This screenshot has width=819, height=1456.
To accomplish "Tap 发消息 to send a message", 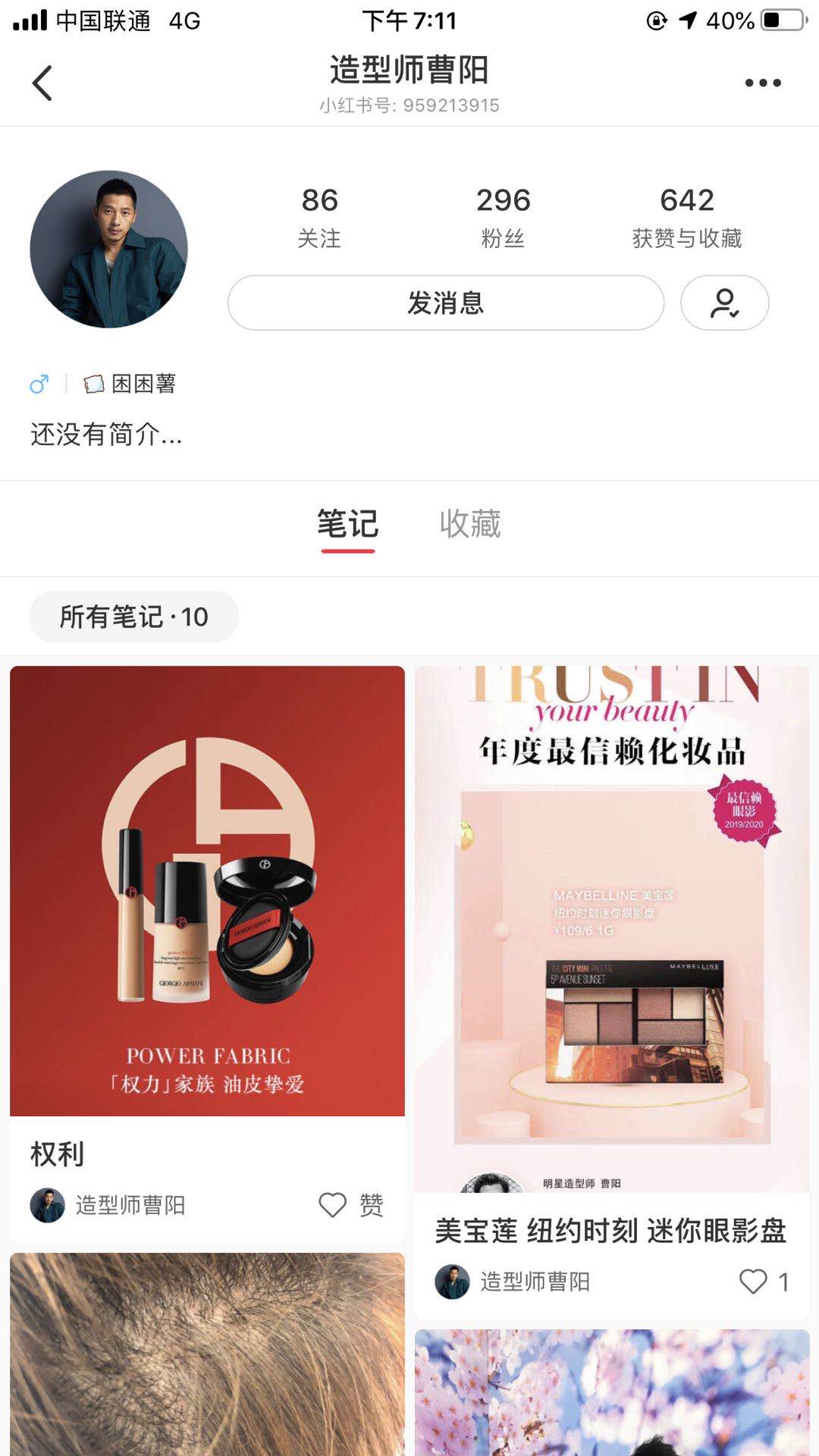I will (445, 303).
